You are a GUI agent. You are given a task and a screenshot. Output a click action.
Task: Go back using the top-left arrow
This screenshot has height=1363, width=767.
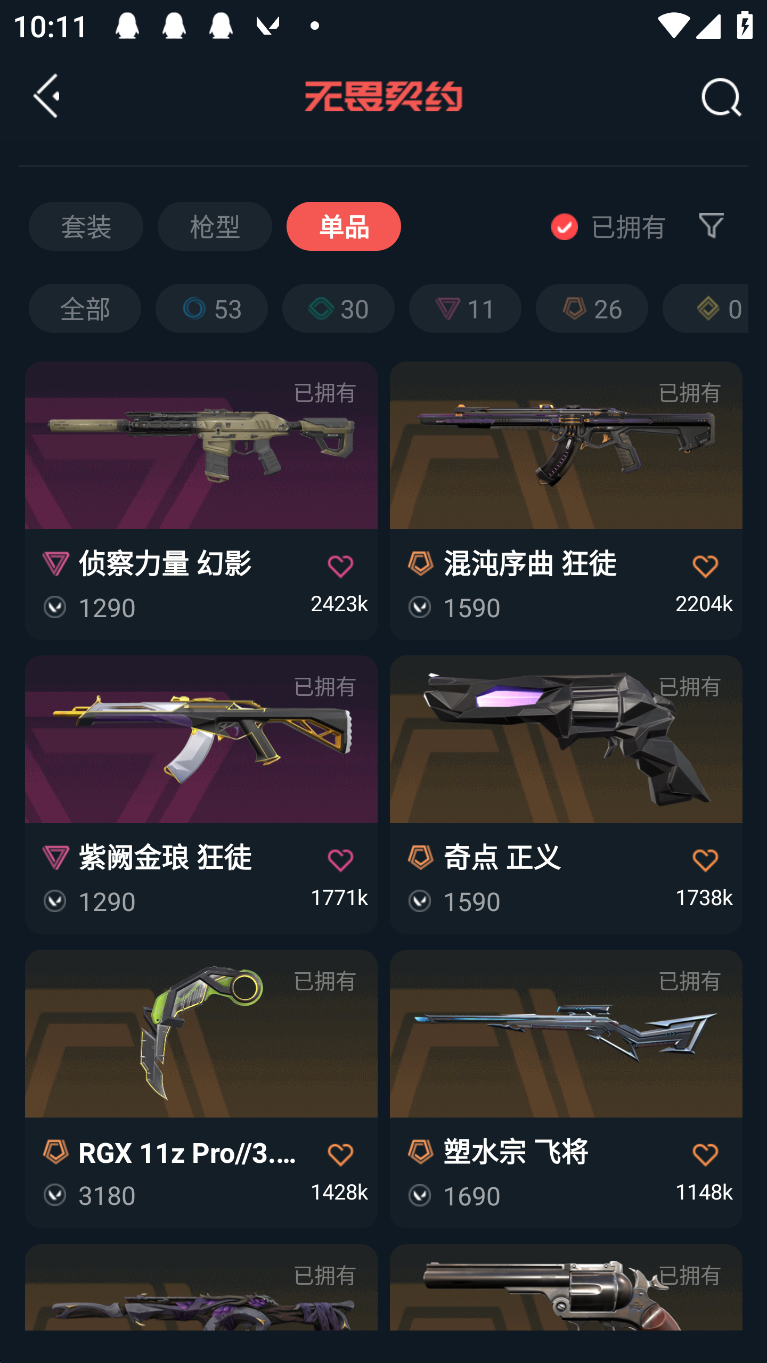point(47,96)
